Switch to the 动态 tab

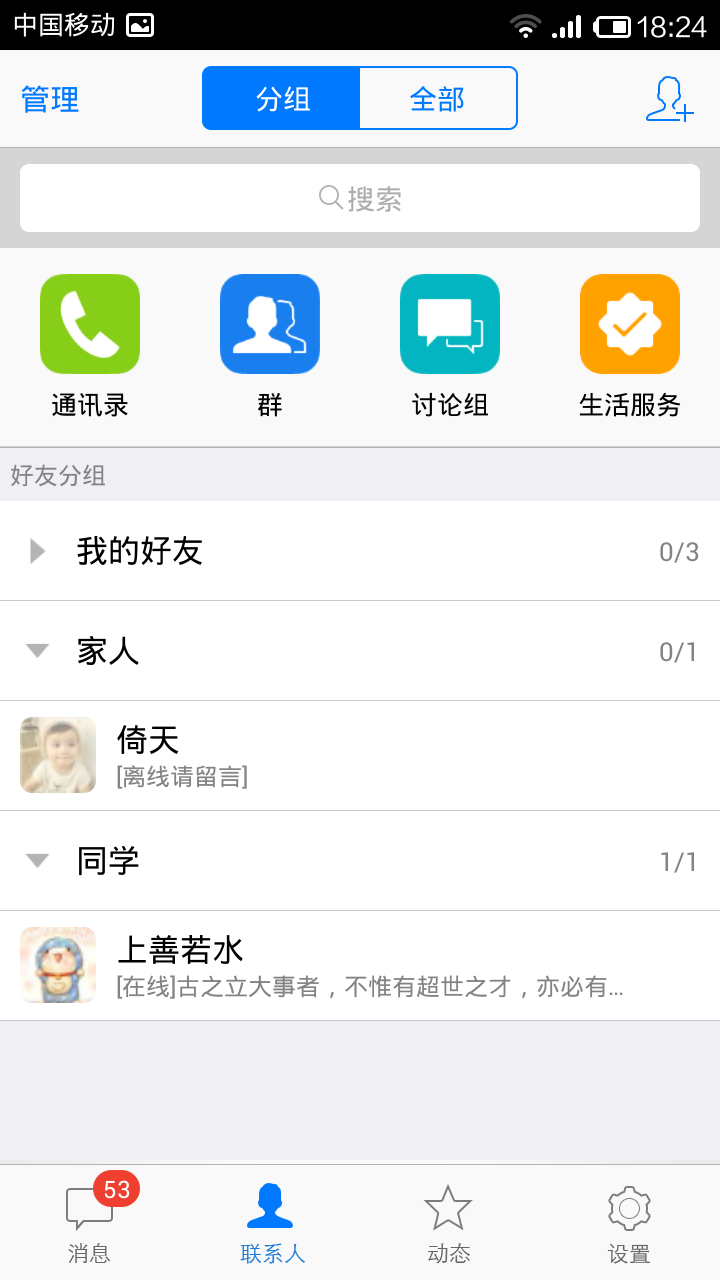[x=449, y=1222]
